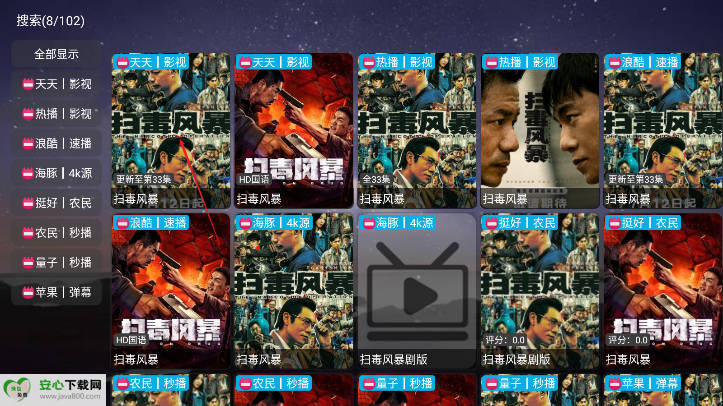Open the 海豚｜4k源 扫毒风暴 poster card
723x406 pixels.
[x=293, y=290]
